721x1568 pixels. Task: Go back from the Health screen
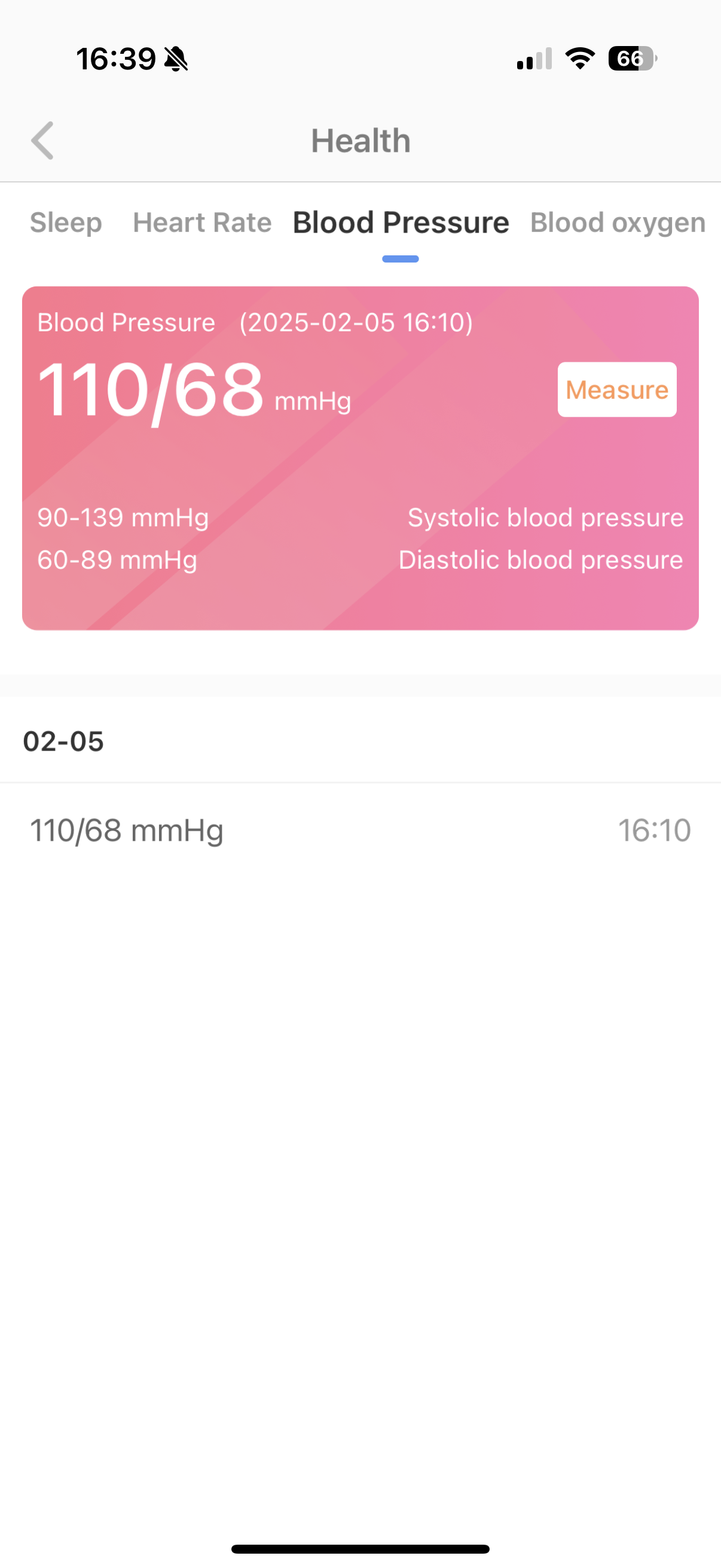tap(42, 141)
